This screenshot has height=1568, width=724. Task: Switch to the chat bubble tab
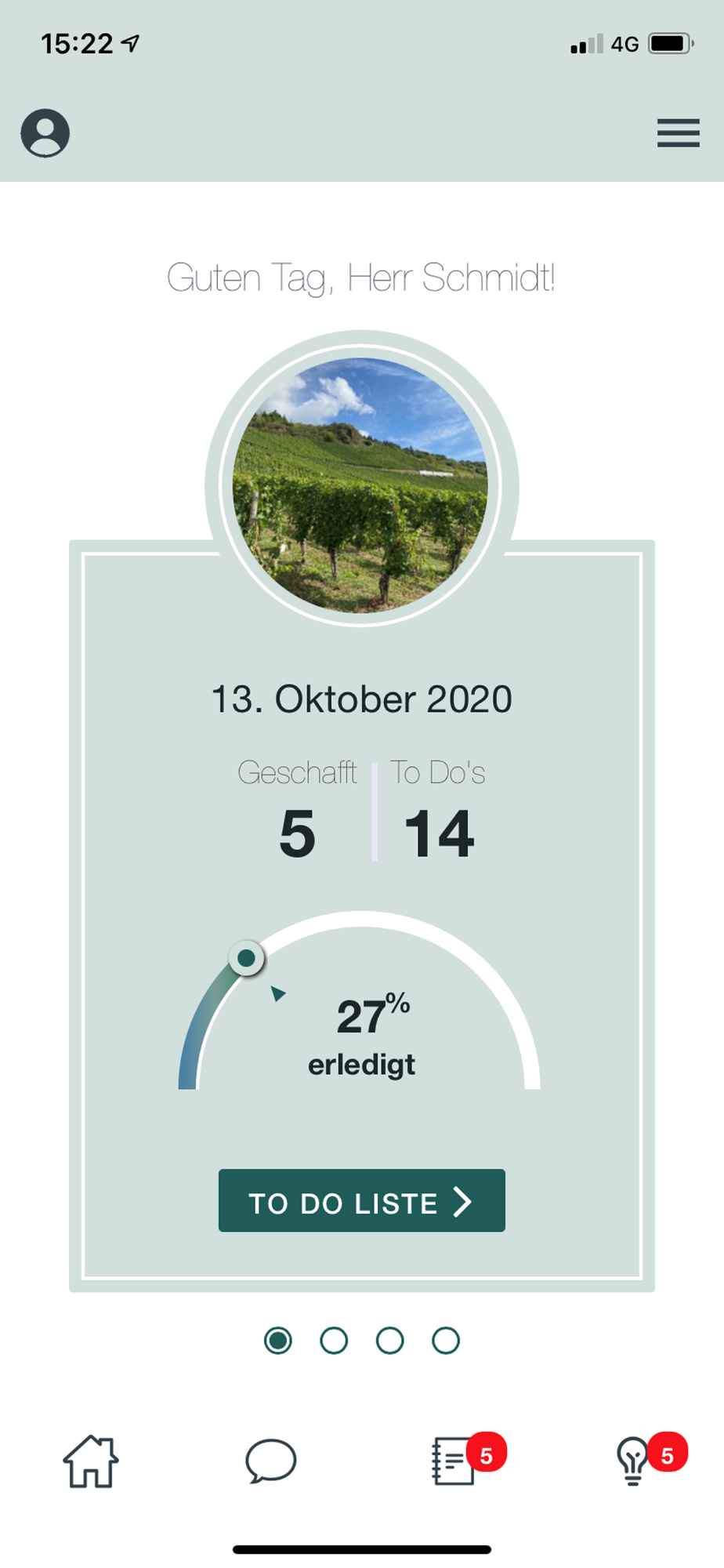tap(271, 1461)
